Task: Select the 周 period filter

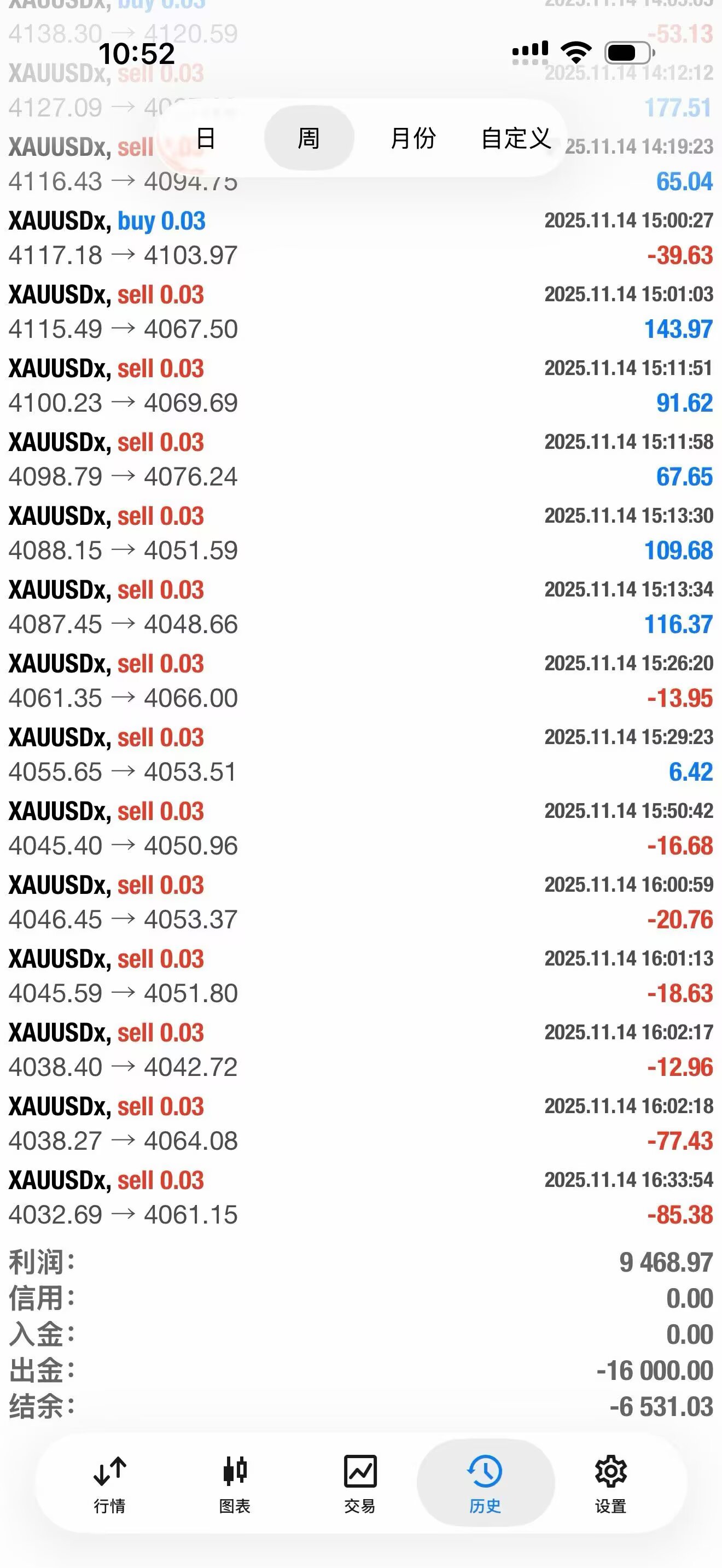Action: coord(308,138)
